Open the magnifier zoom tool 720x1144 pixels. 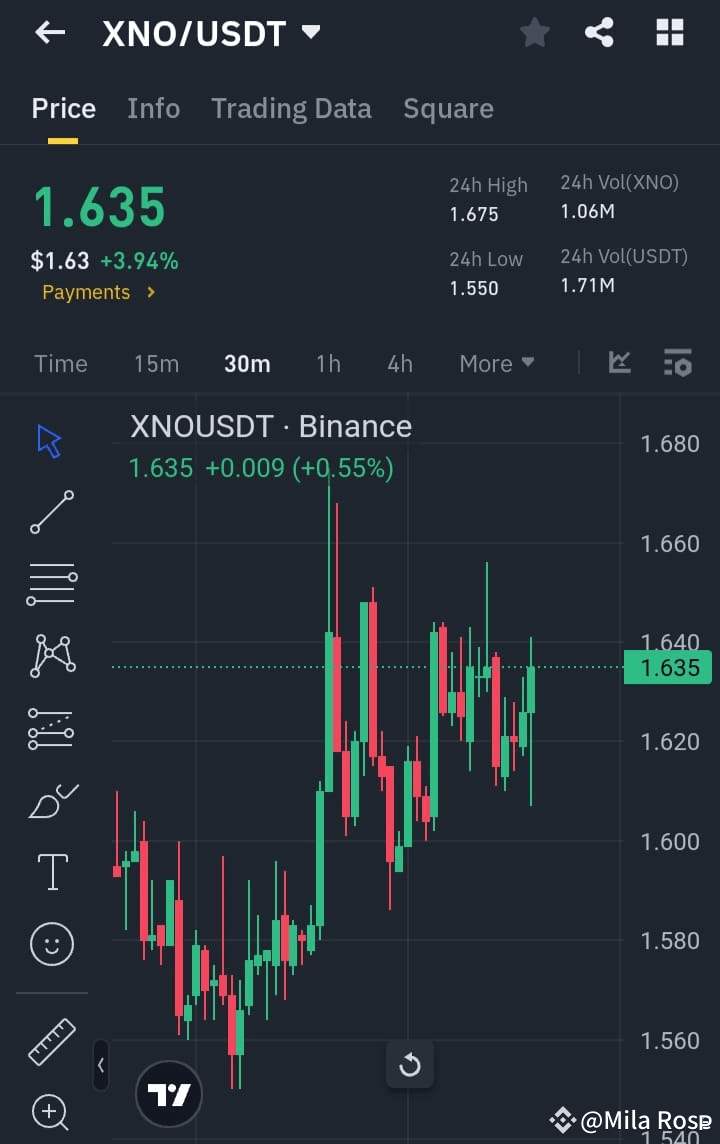click(x=50, y=1112)
